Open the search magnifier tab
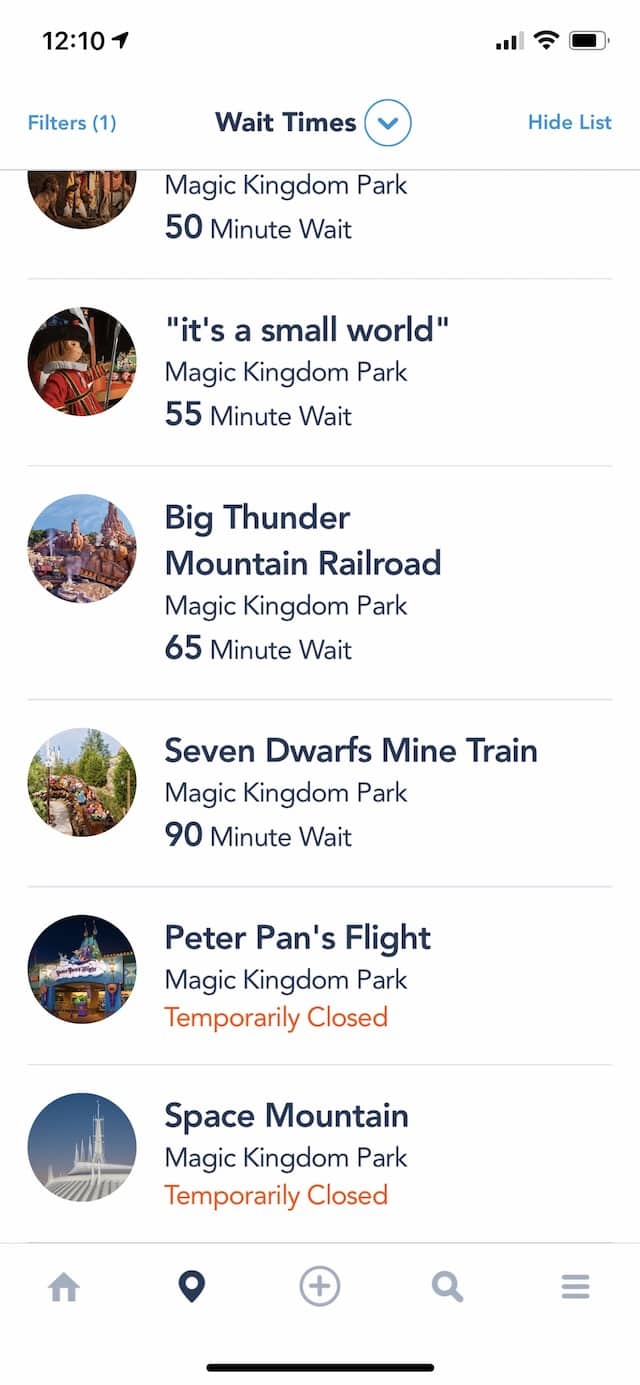640x1385 pixels. pos(447,1286)
